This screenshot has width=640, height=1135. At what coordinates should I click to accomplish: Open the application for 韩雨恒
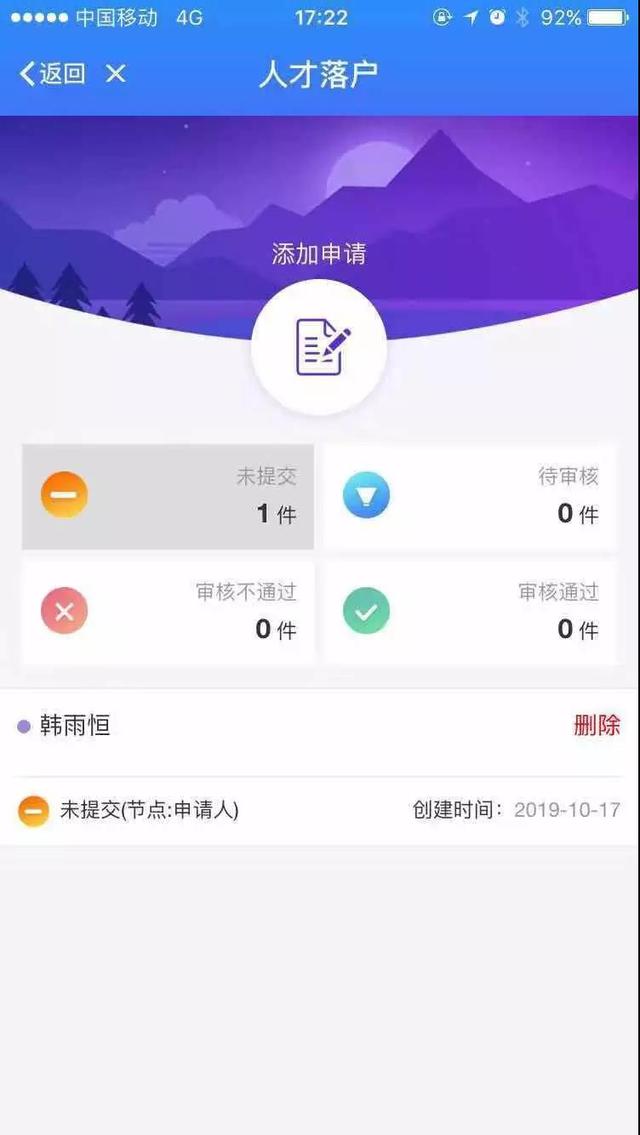pos(76,726)
